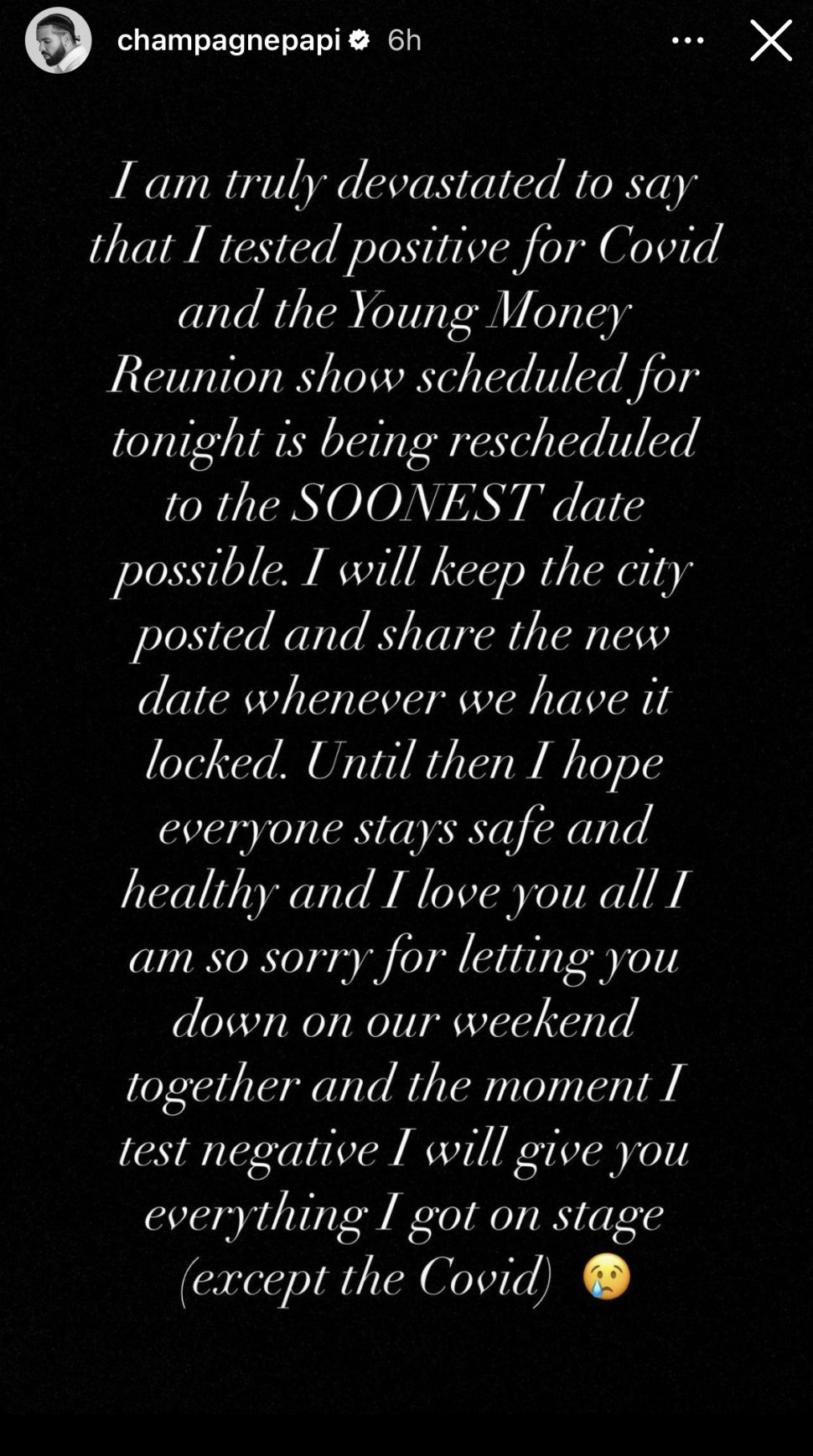
Task: Close the story viewer
Action: (770, 40)
